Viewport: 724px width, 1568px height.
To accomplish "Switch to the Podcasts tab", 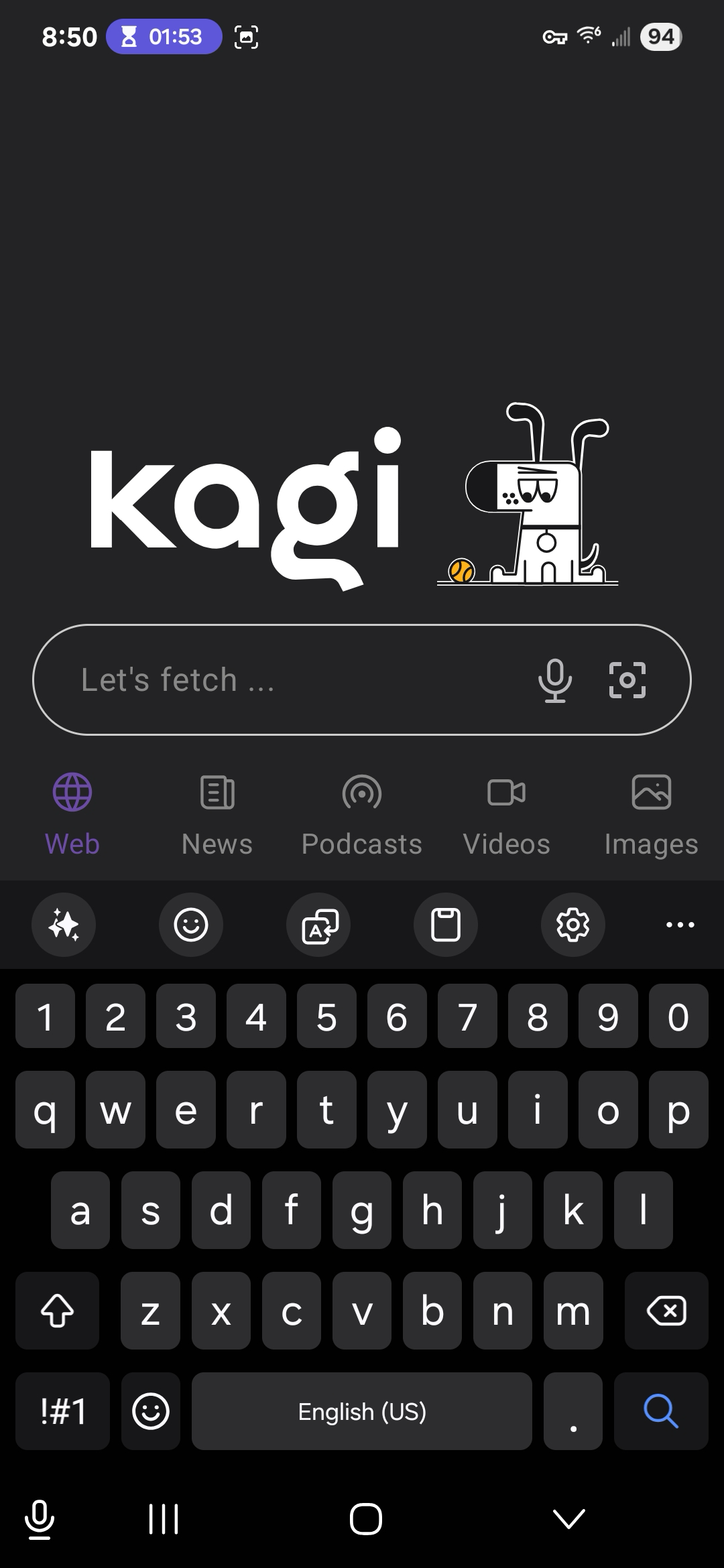I will click(x=362, y=813).
